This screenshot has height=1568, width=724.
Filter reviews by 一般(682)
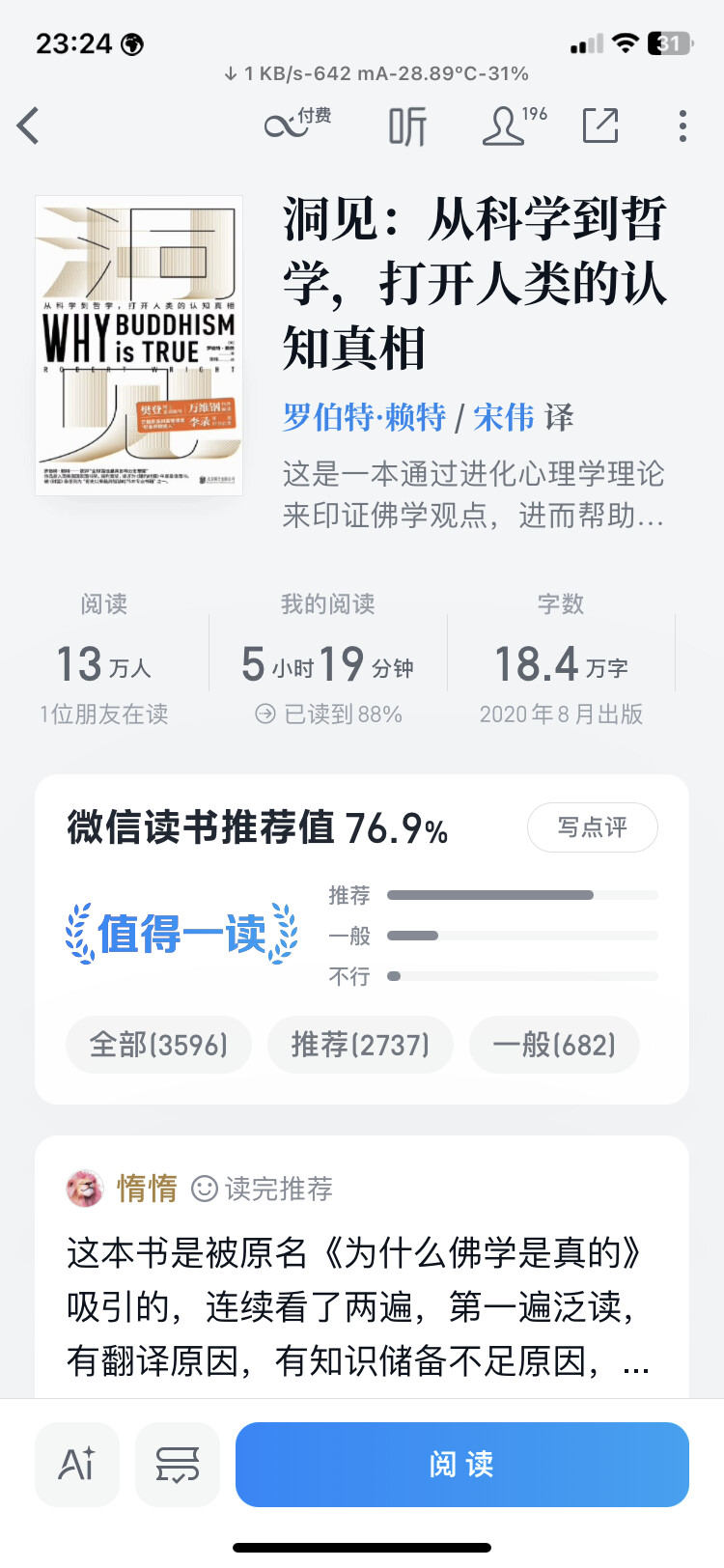554,1045
